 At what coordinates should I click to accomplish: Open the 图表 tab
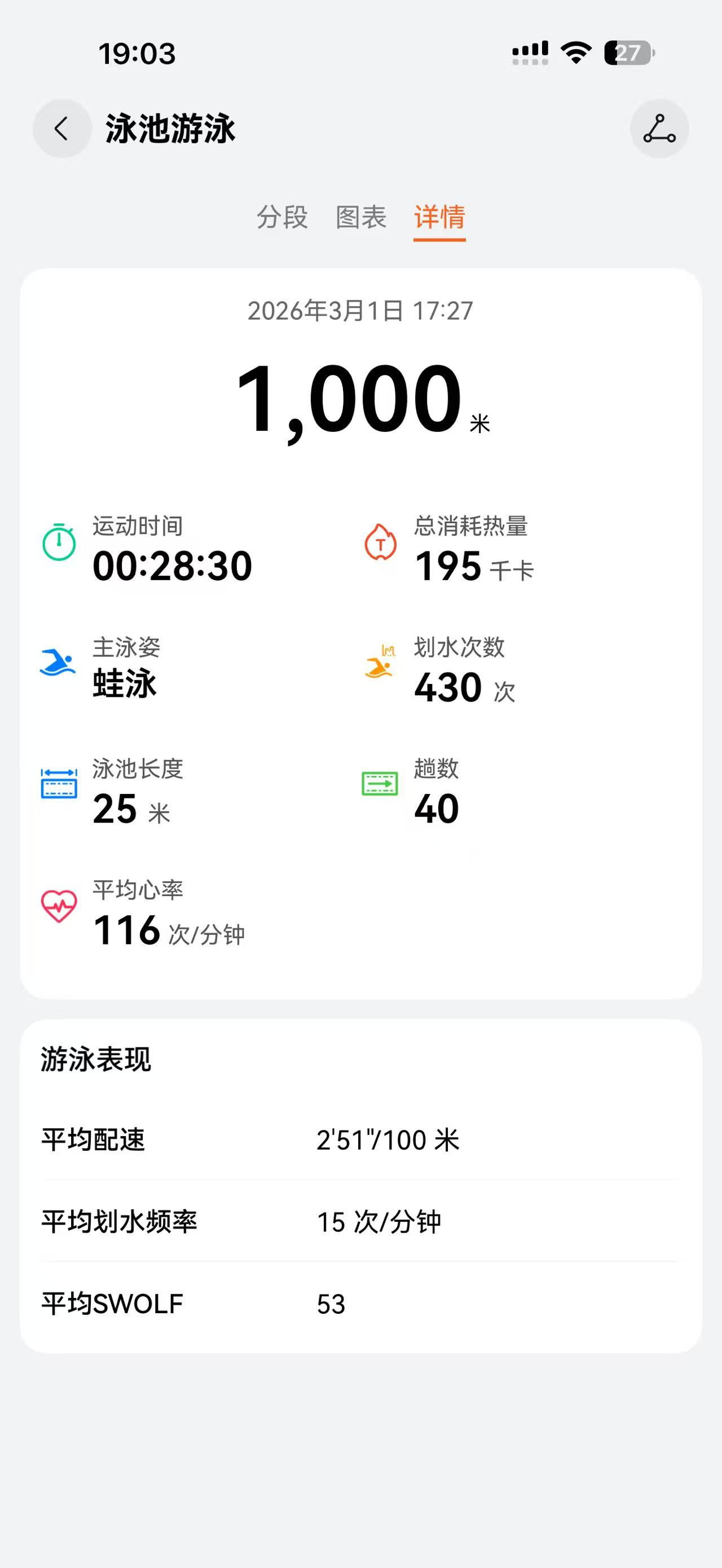[360, 218]
